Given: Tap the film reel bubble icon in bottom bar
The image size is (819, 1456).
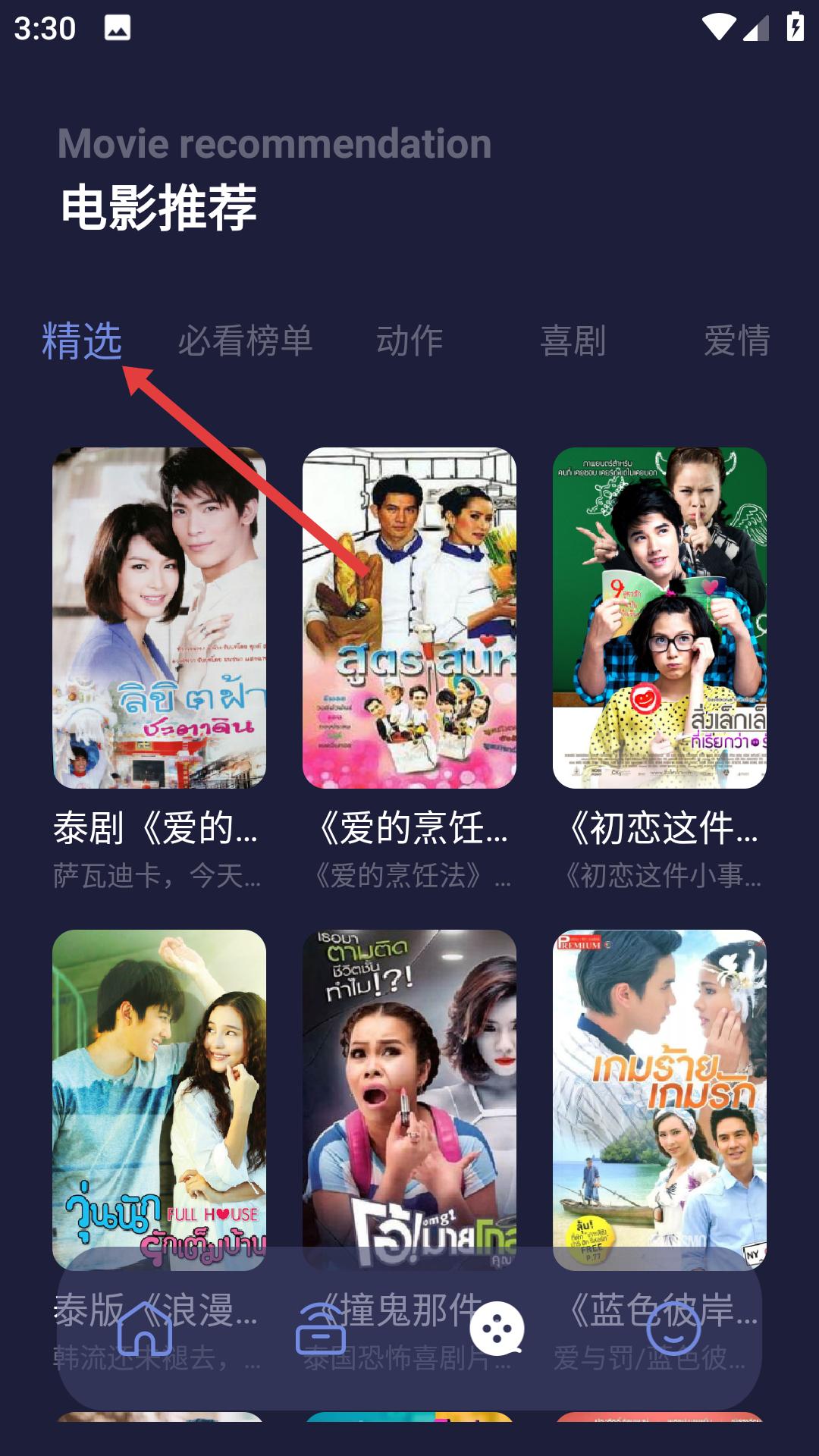Looking at the screenshot, I should [497, 1329].
